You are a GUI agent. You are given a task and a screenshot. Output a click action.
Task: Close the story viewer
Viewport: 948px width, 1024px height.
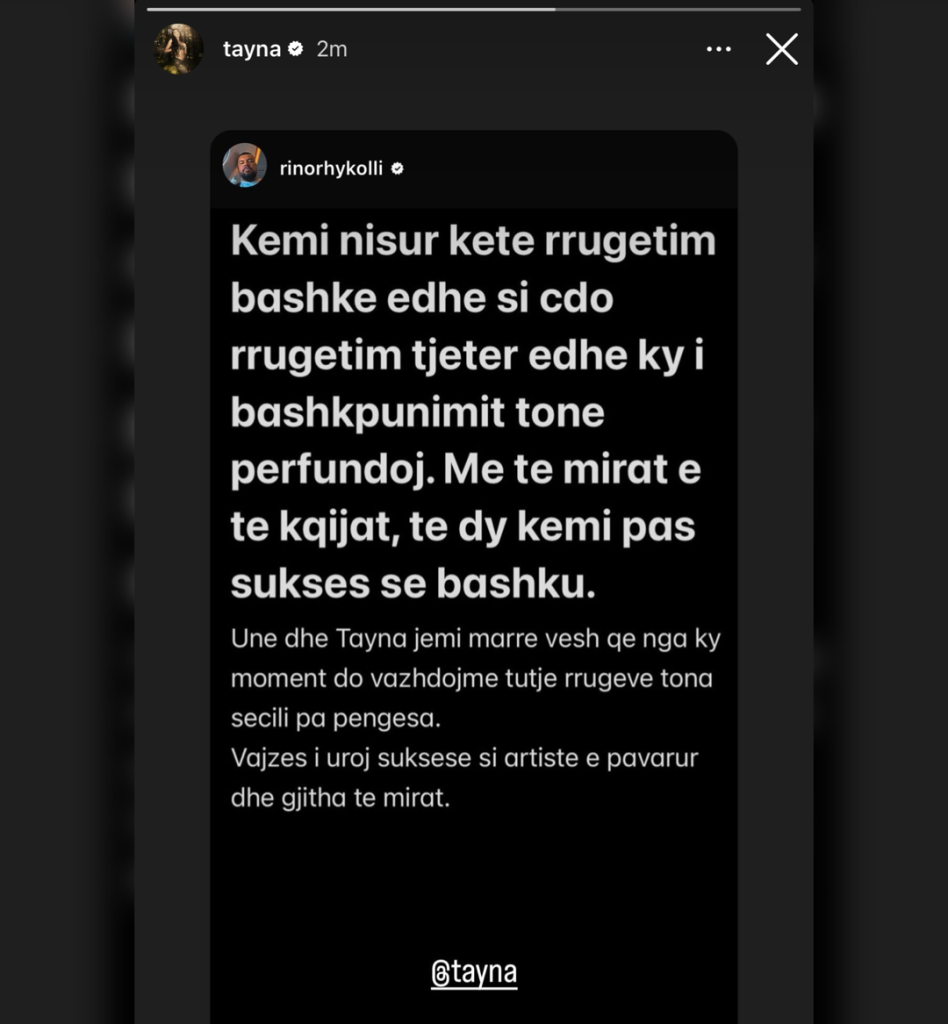pos(781,49)
